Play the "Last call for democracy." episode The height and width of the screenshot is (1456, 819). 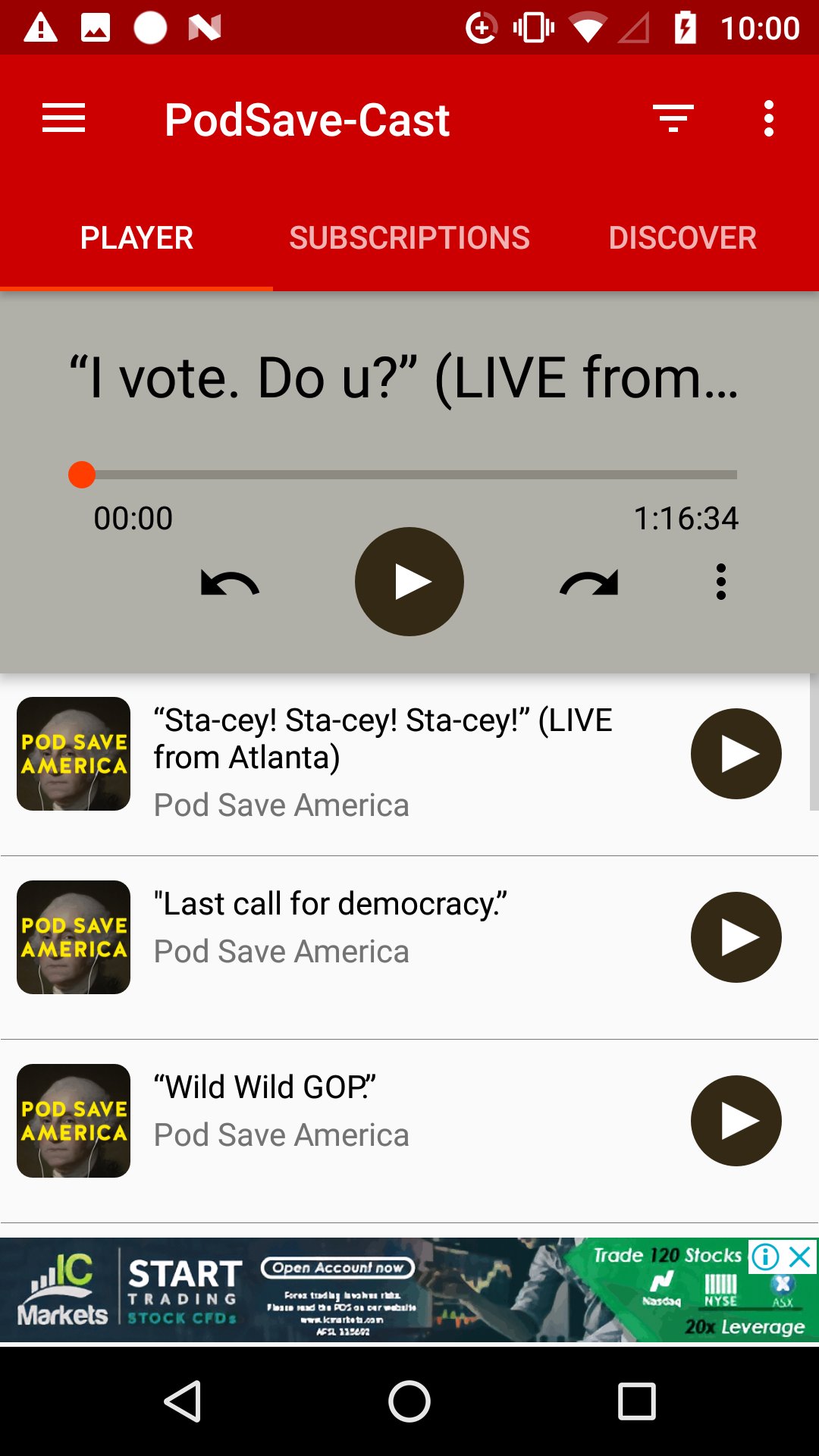click(x=736, y=937)
